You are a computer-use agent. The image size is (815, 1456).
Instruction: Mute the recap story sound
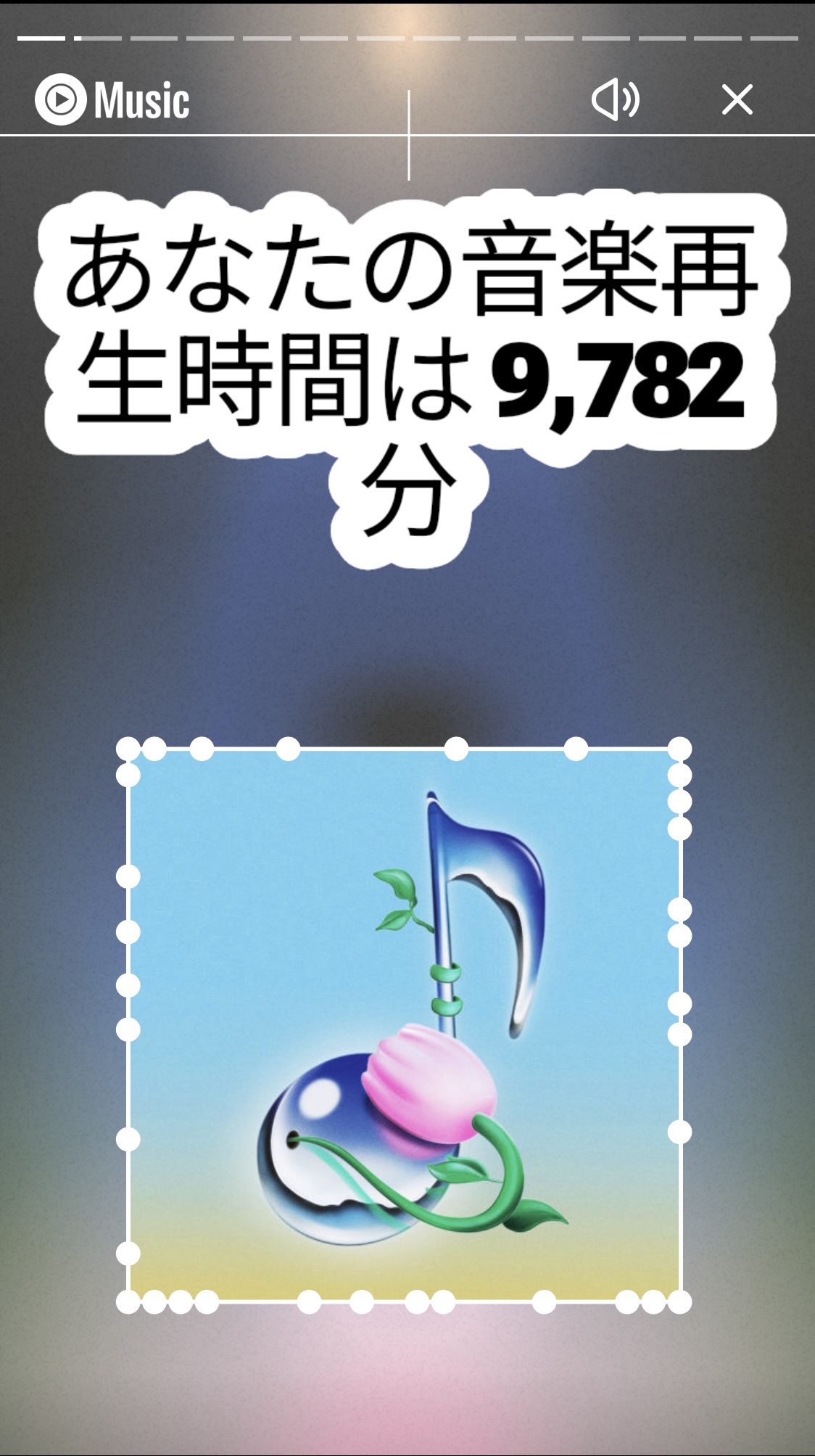(615, 99)
